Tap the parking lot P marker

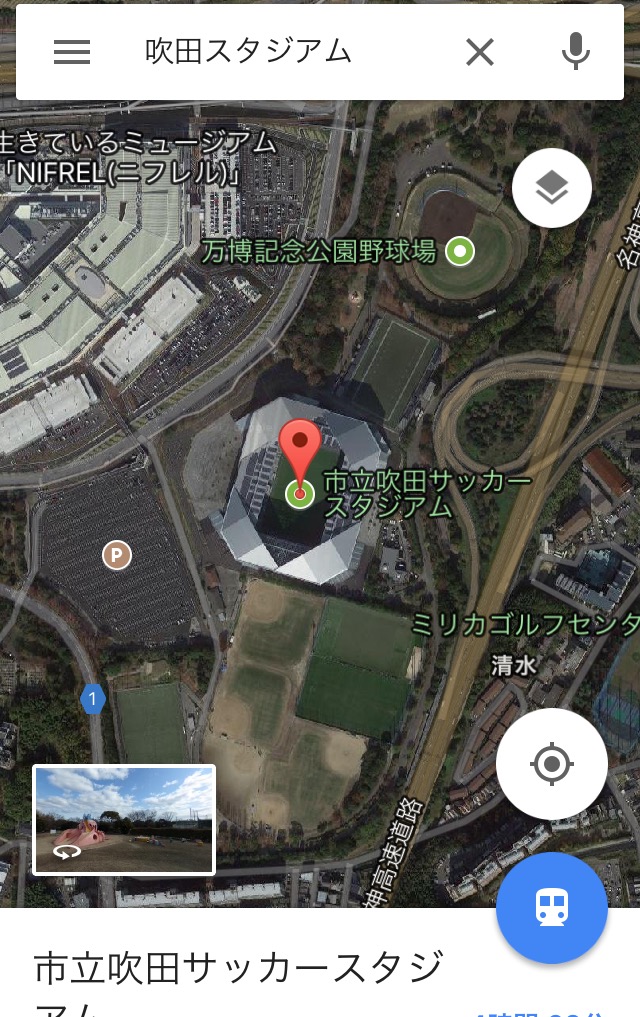click(119, 554)
